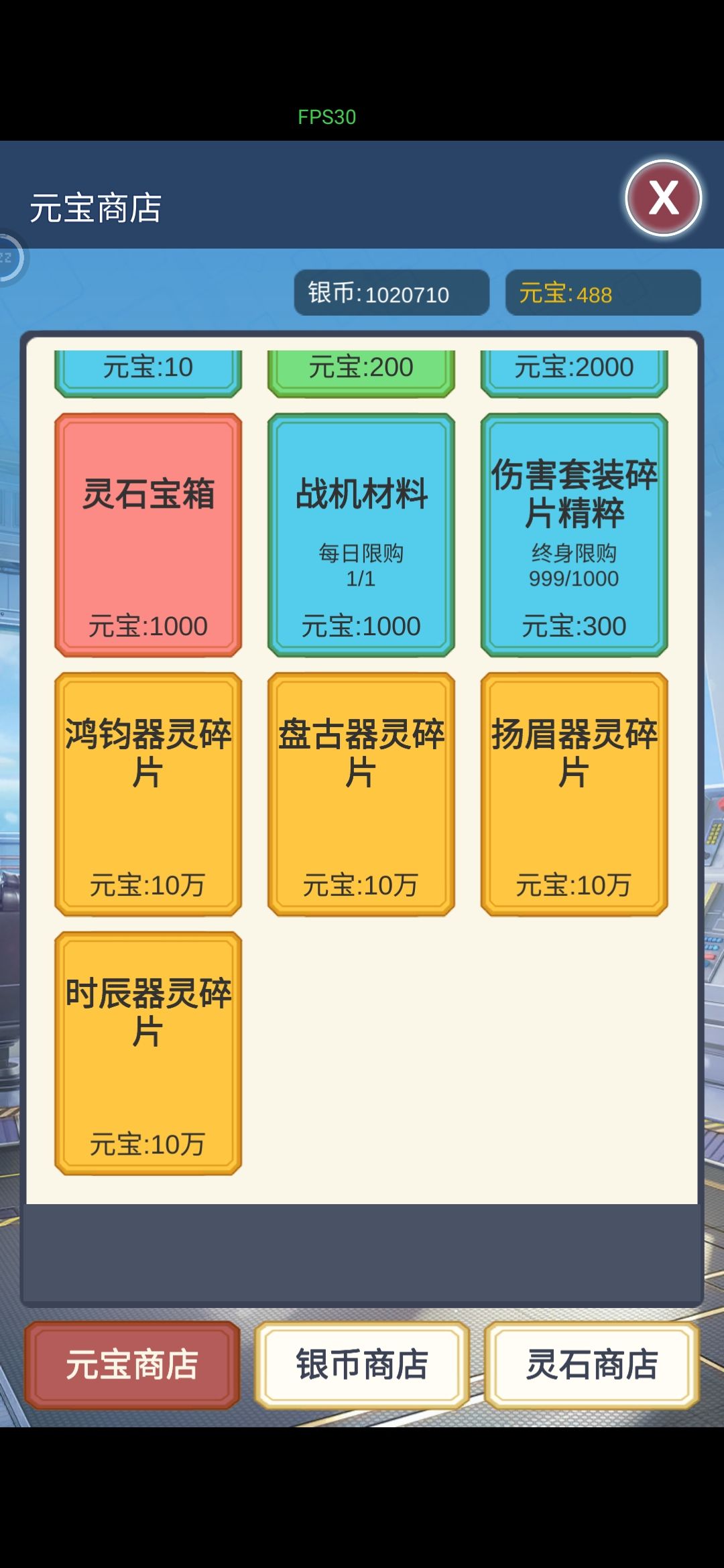Tap the item priced 元宝:200
Screen dimensions: 724x1568
[x=361, y=373]
